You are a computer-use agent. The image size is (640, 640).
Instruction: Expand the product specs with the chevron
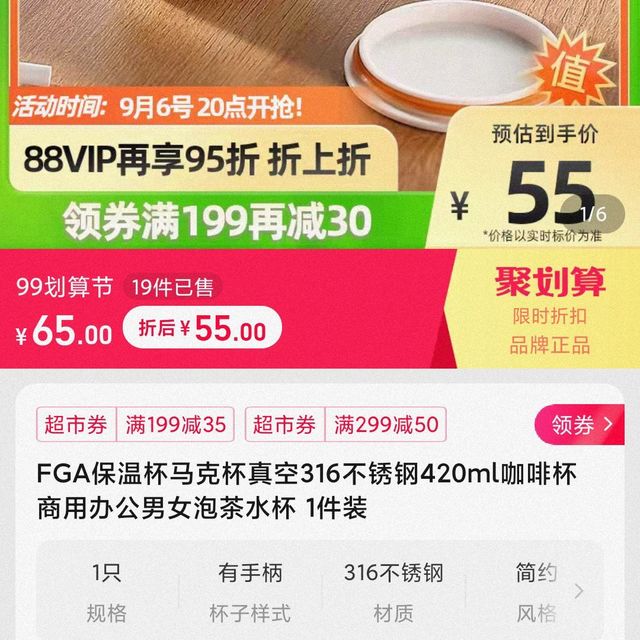(x=578, y=590)
